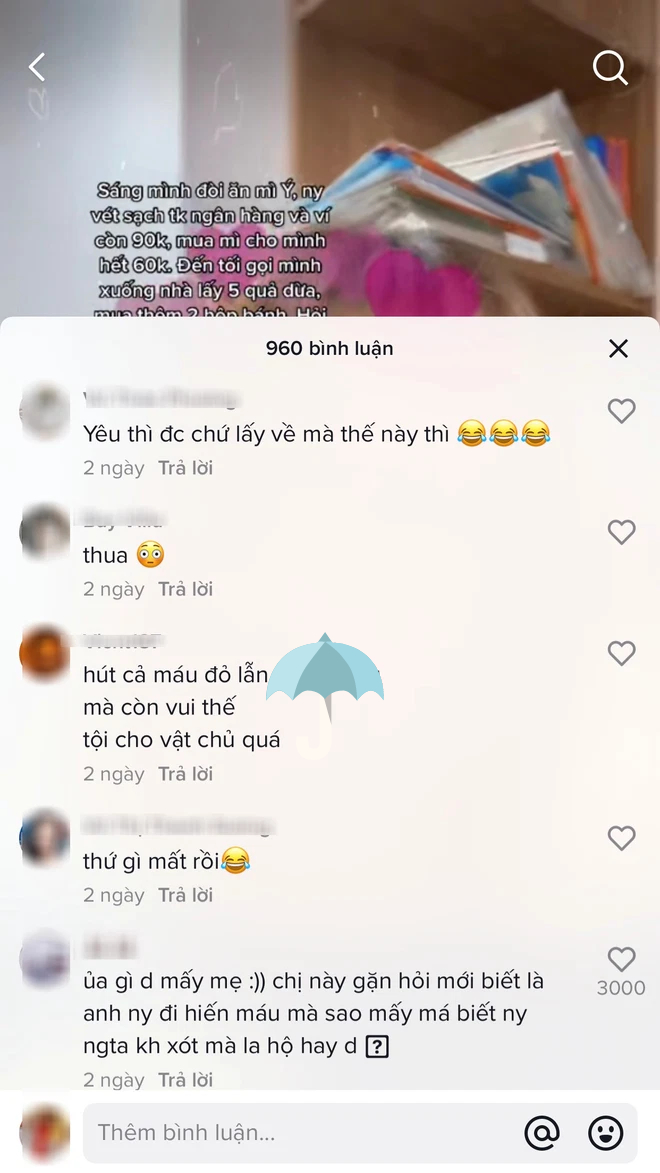Open the emoji picker

click(605, 1133)
